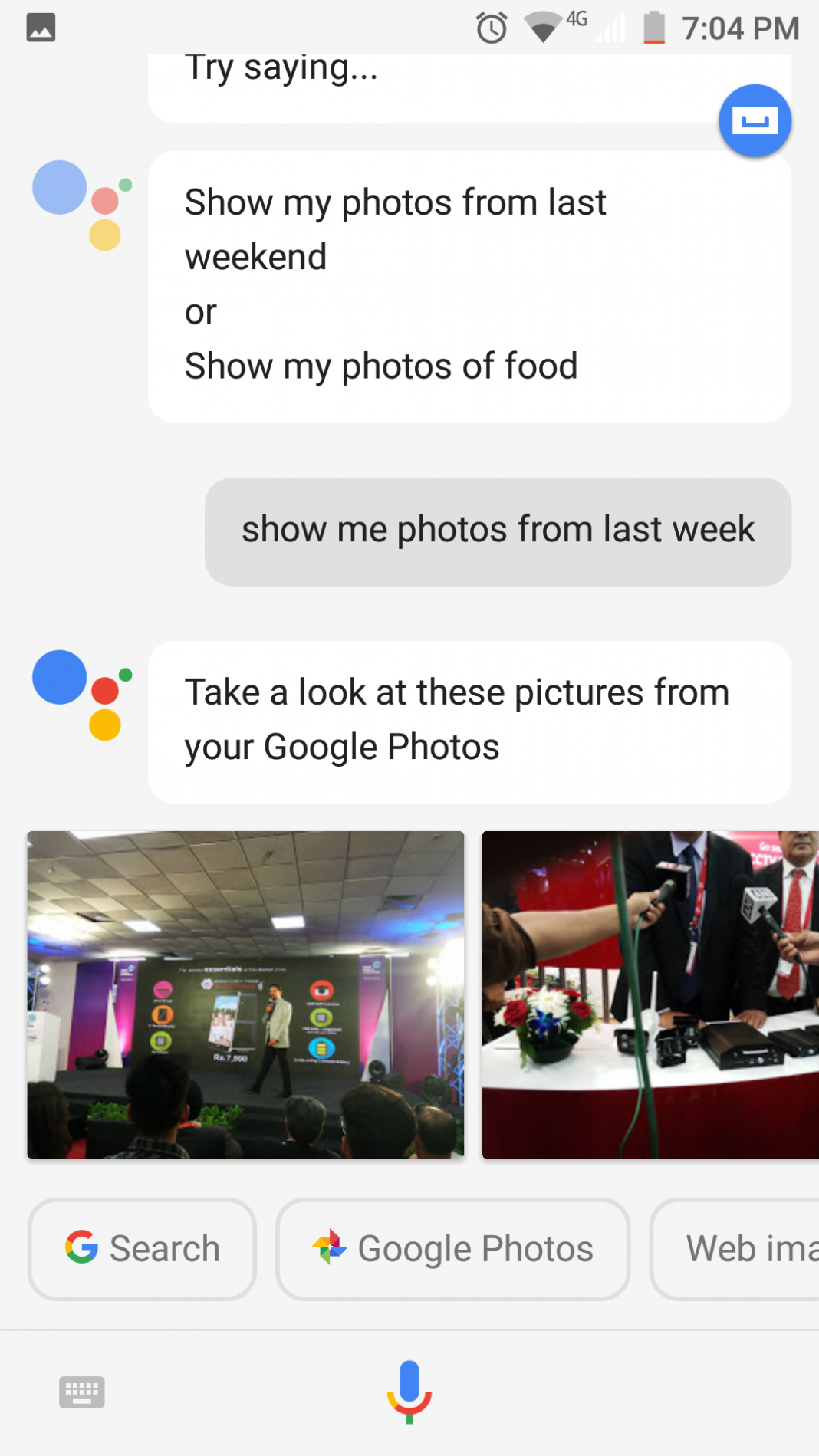Open the keyboard input icon
This screenshot has height=1456, width=819.
tap(82, 1392)
